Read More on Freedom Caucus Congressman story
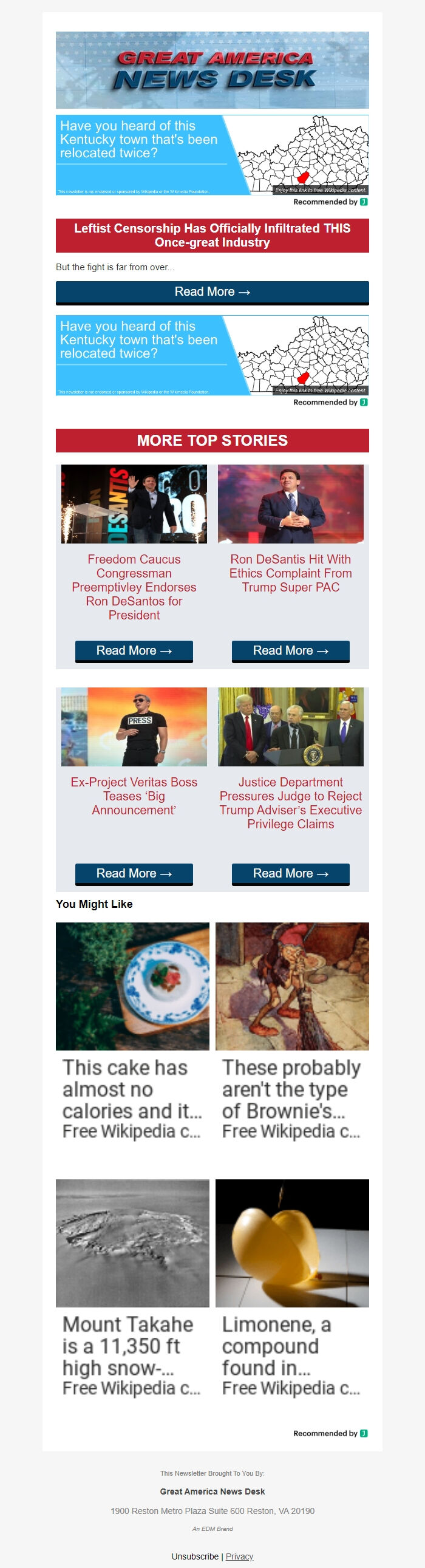This screenshot has height=1568, width=425. coord(134,650)
